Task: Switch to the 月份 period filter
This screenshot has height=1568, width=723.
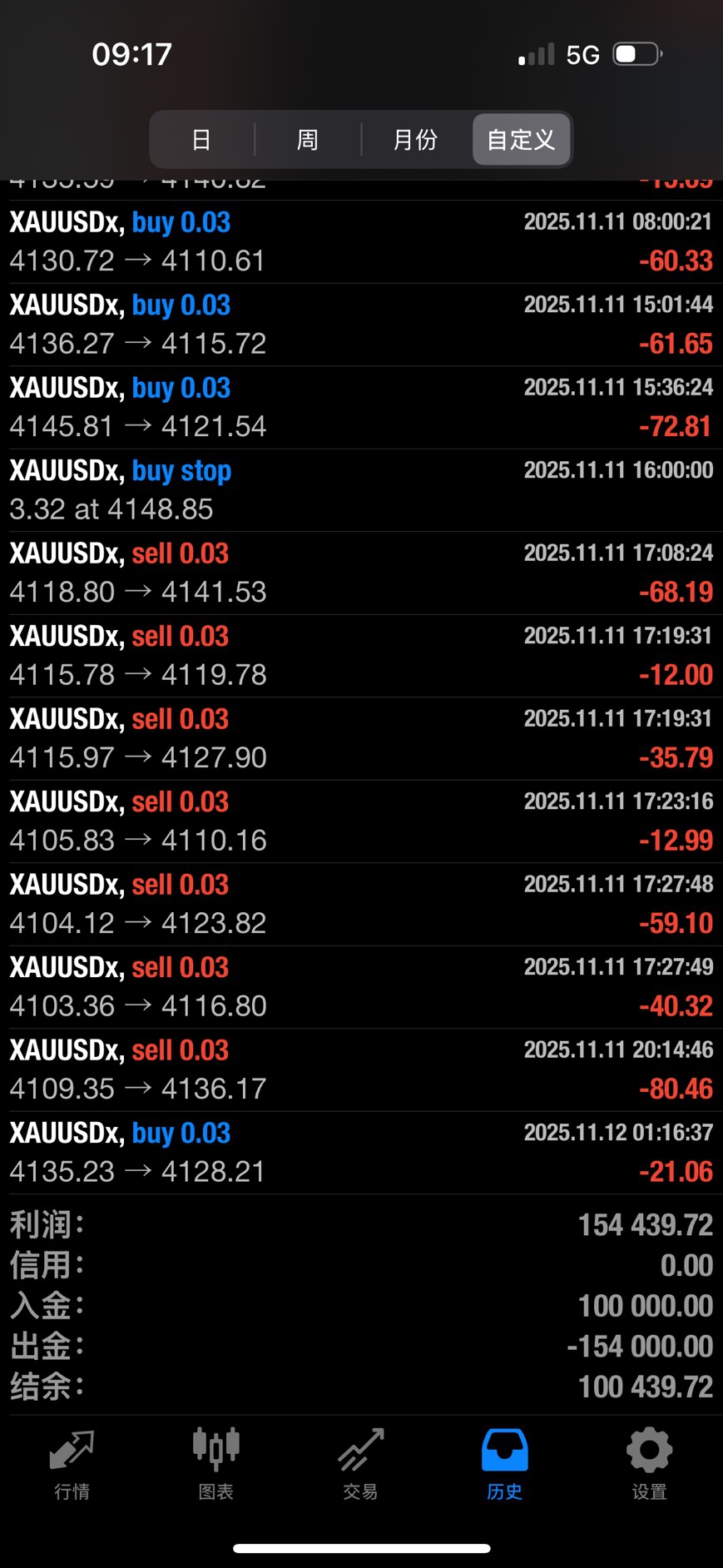Action: pos(415,140)
